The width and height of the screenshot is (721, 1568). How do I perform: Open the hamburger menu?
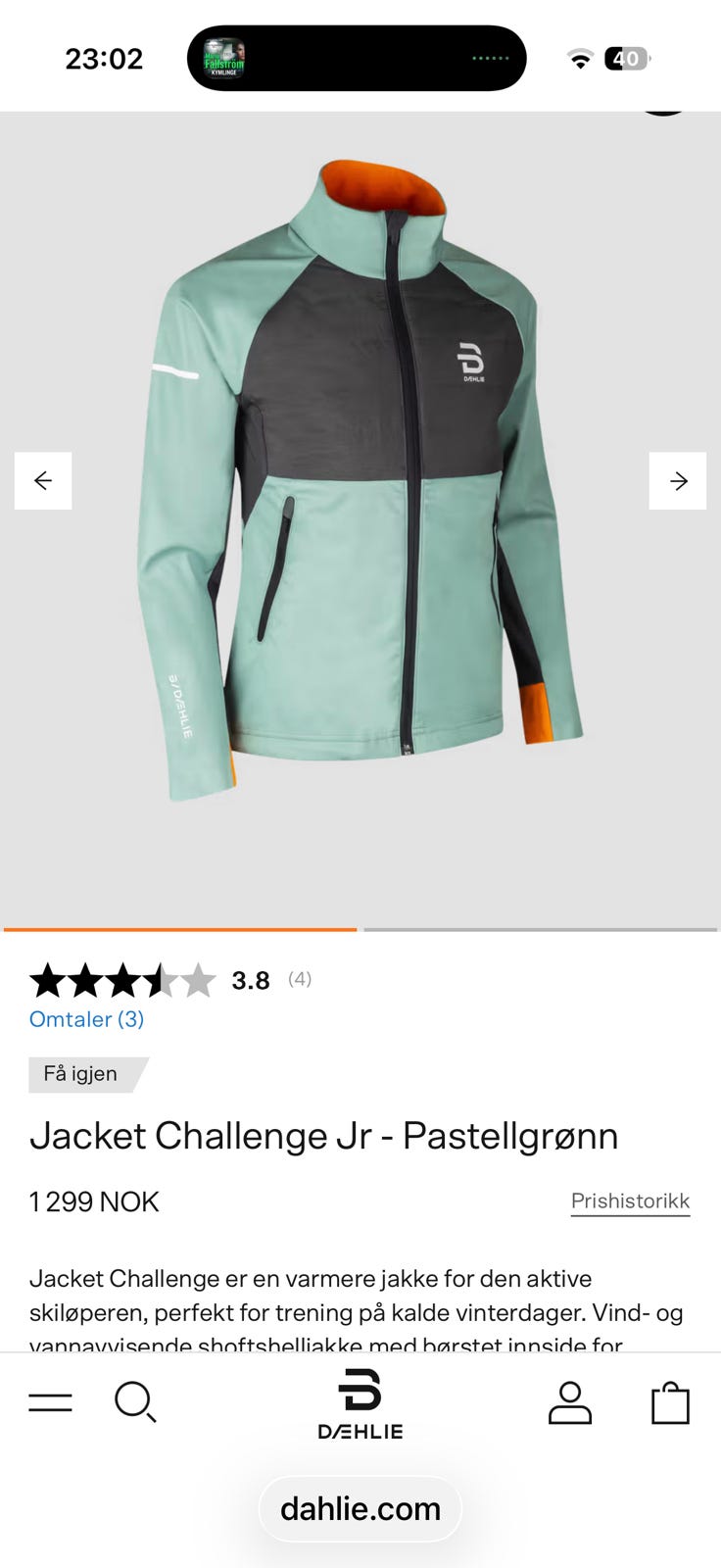[50, 1402]
